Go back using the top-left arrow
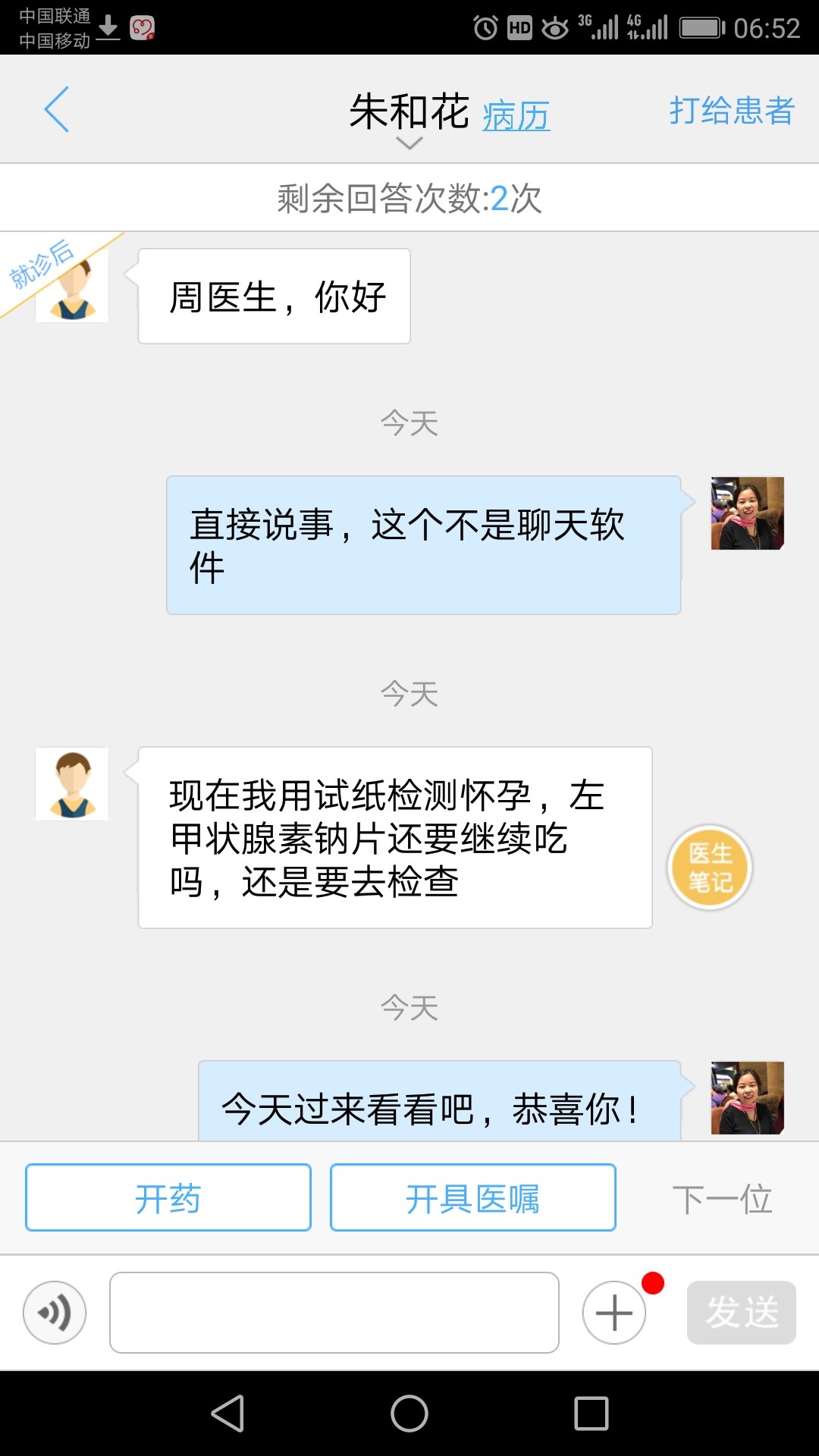This screenshot has height=1456, width=819. (x=57, y=110)
